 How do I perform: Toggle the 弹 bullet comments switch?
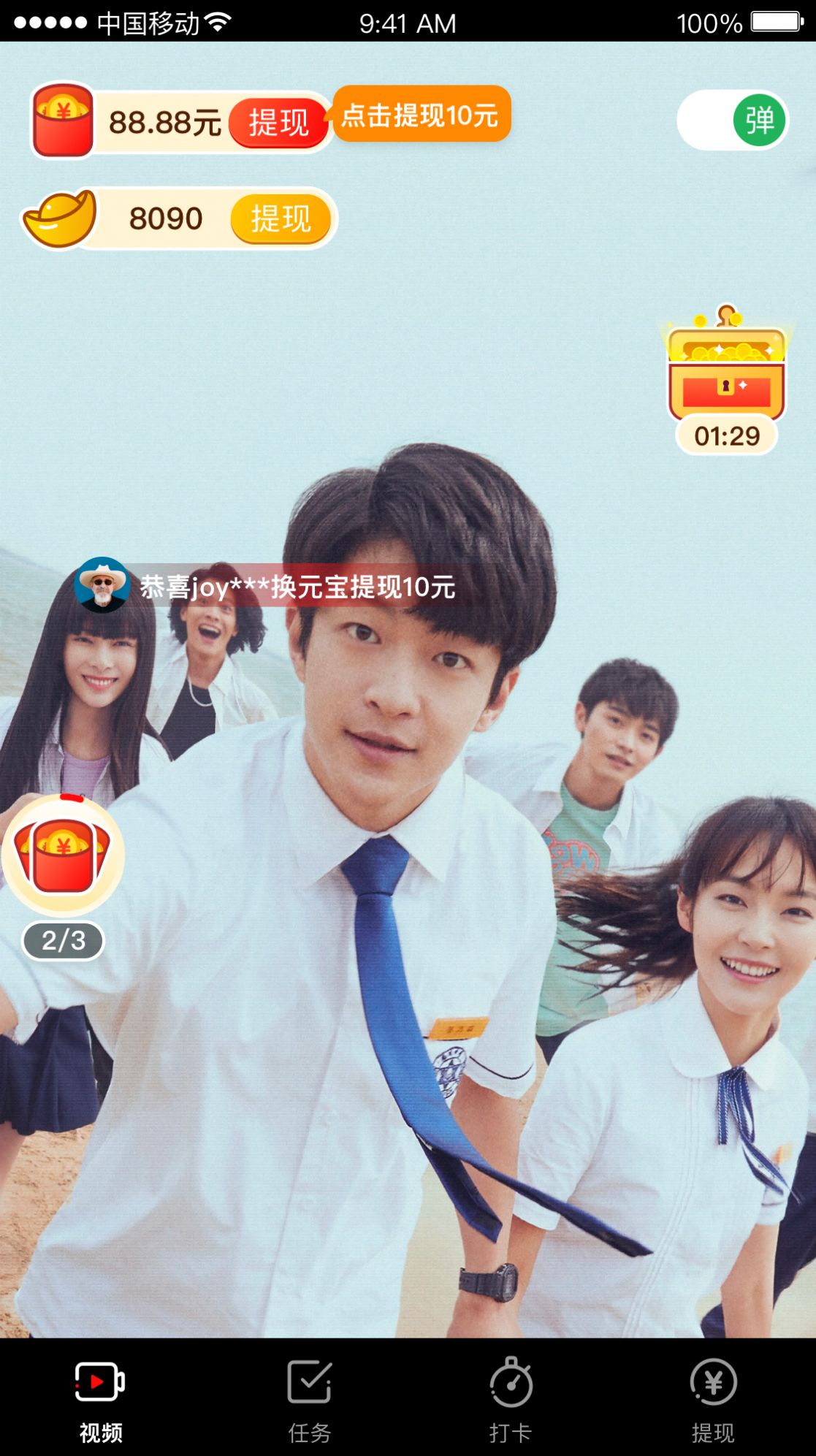pyautogui.click(x=733, y=120)
